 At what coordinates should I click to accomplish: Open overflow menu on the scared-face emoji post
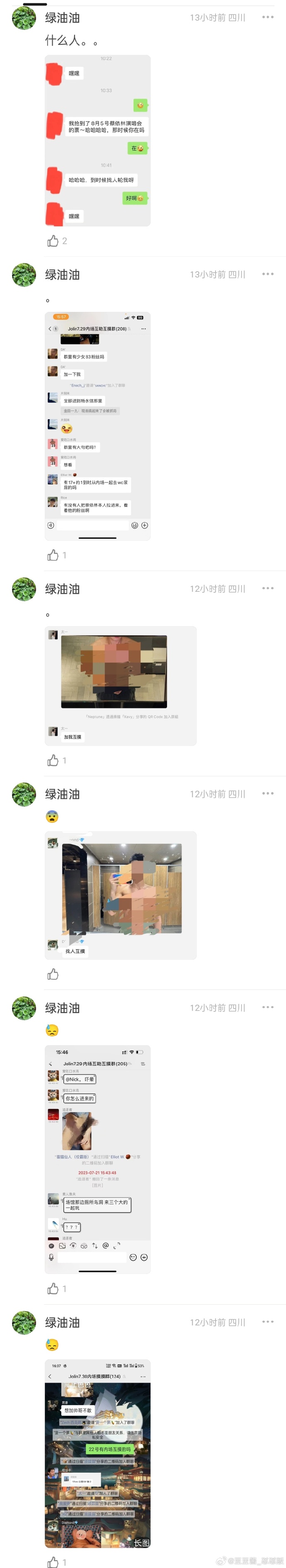coord(268,793)
